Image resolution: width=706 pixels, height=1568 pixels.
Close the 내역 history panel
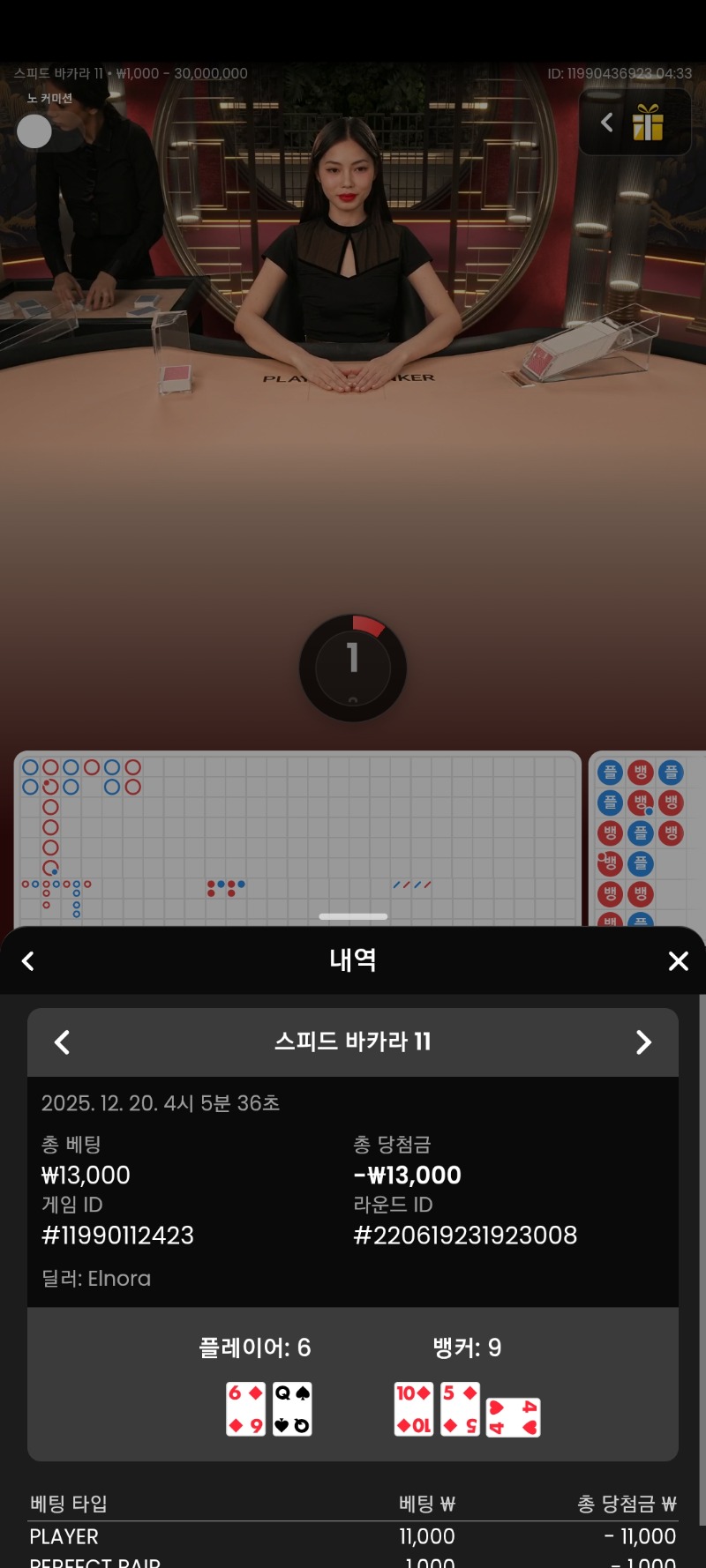(x=678, y=961)
